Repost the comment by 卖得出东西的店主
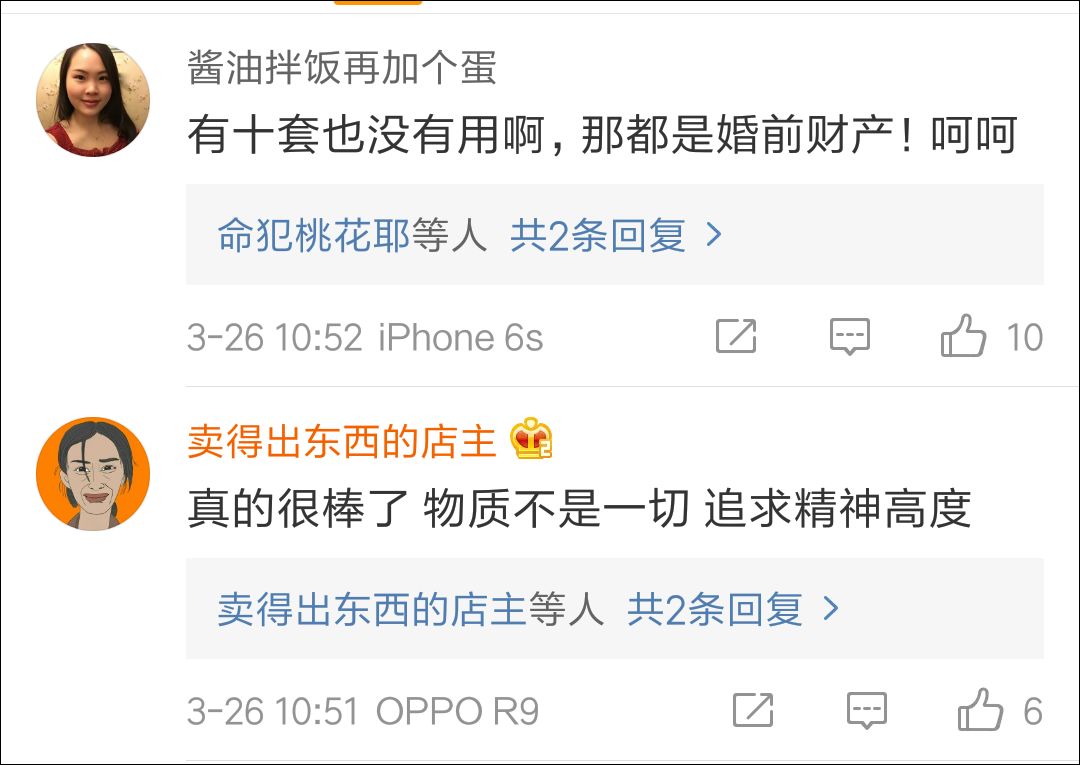The height and width of the screenshot is (765, 1080). (x=753, y=711)
